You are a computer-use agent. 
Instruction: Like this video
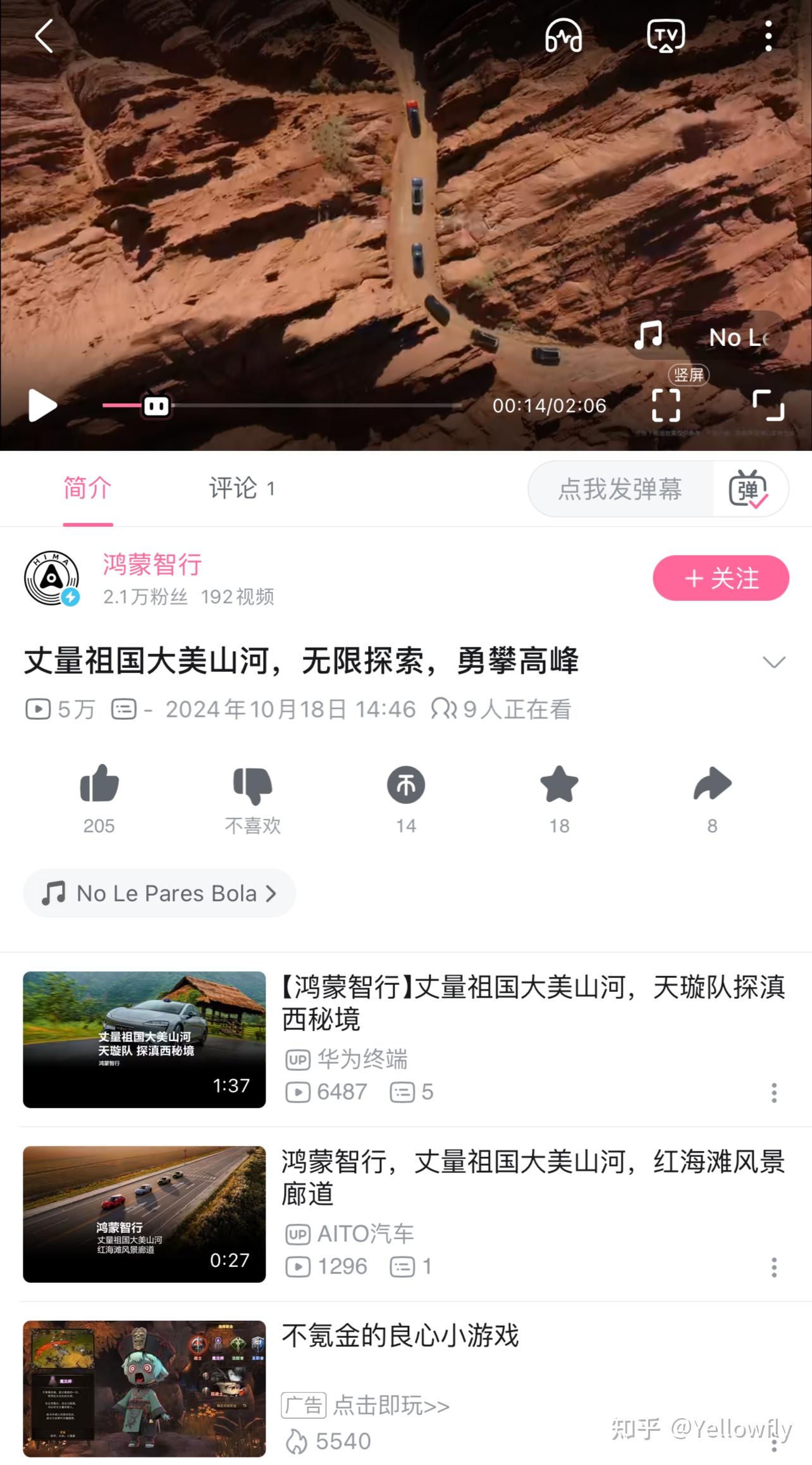click(x=99, y=786)
